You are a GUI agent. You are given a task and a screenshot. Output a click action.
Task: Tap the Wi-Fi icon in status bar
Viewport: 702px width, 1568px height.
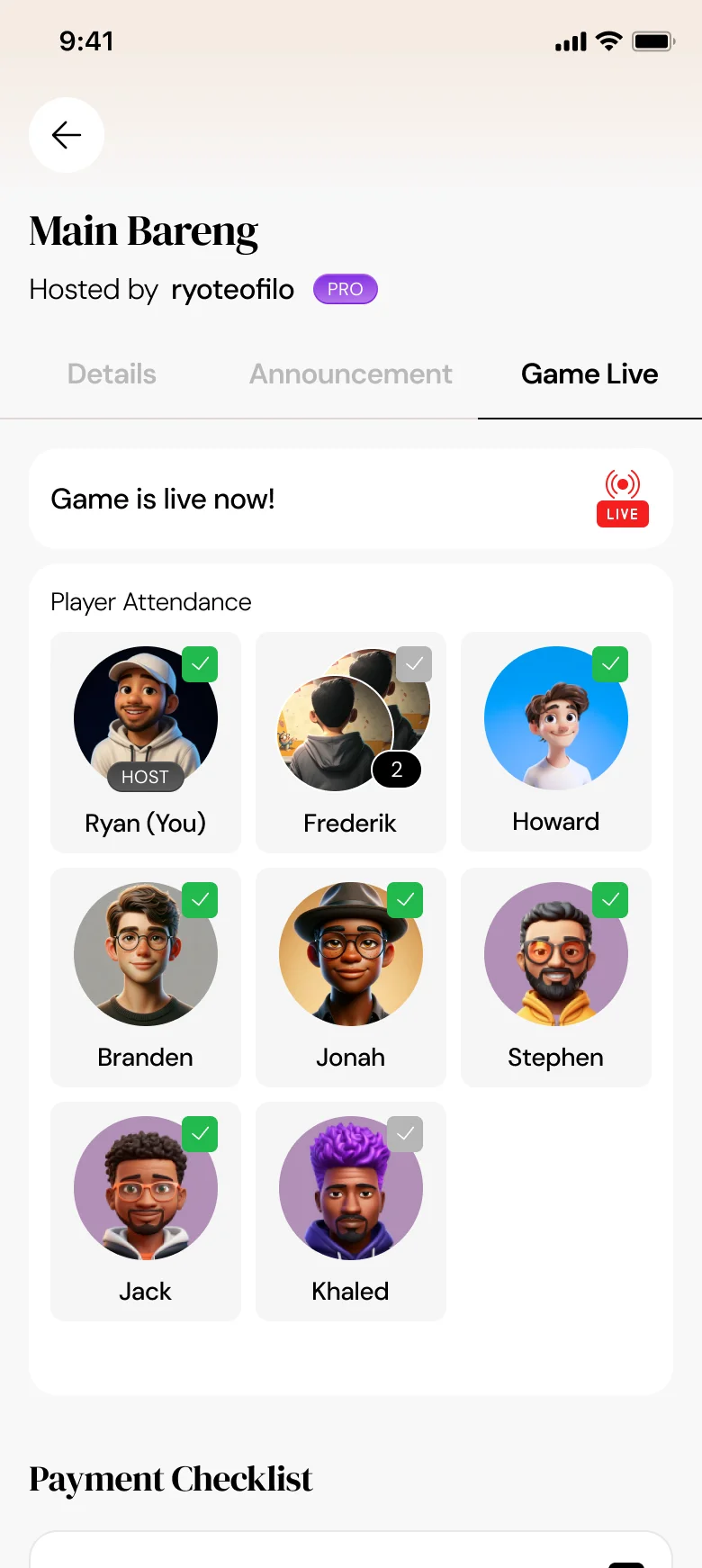[x=609, y=41]
